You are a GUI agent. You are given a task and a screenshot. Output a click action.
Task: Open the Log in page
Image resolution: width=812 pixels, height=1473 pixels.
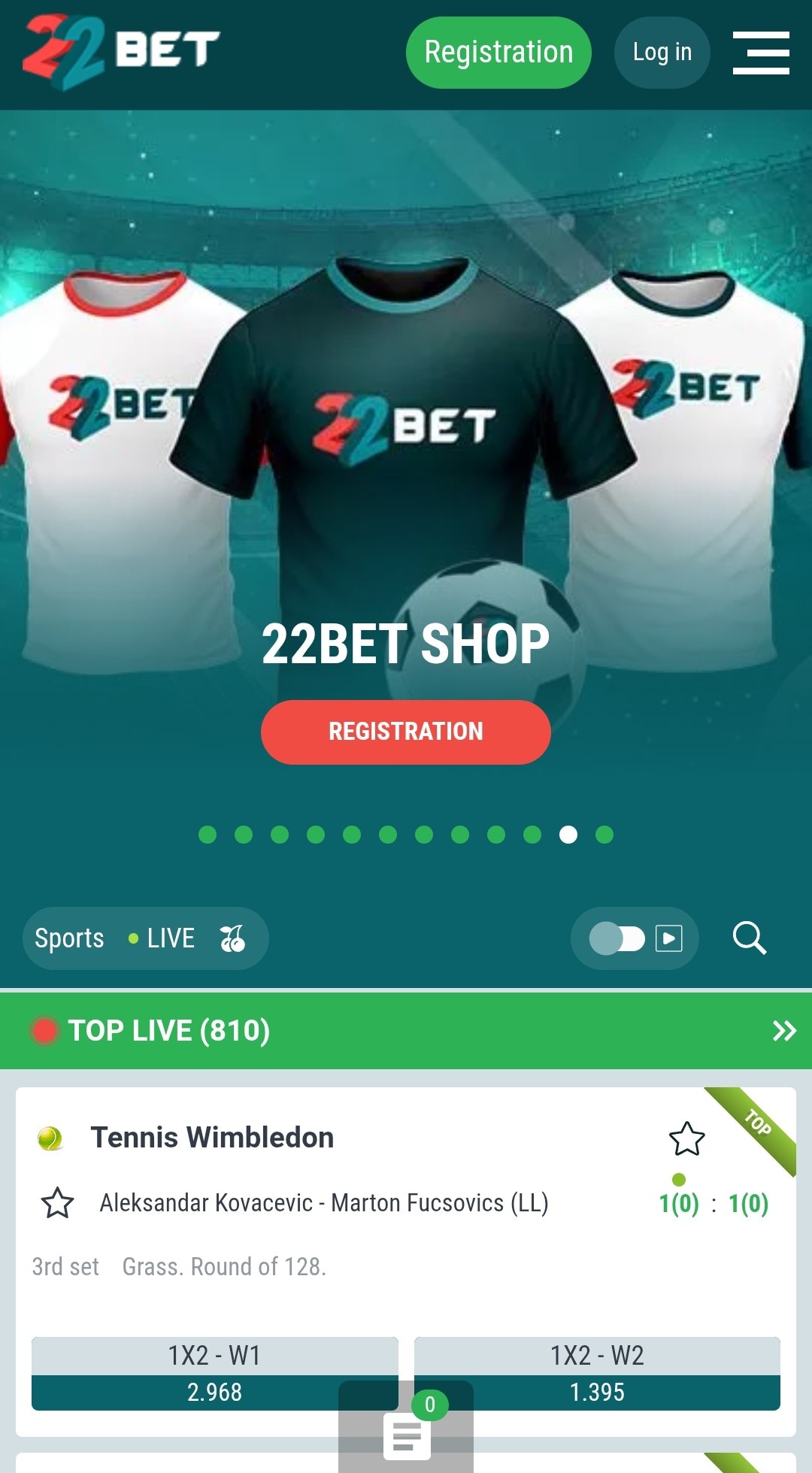662,53
